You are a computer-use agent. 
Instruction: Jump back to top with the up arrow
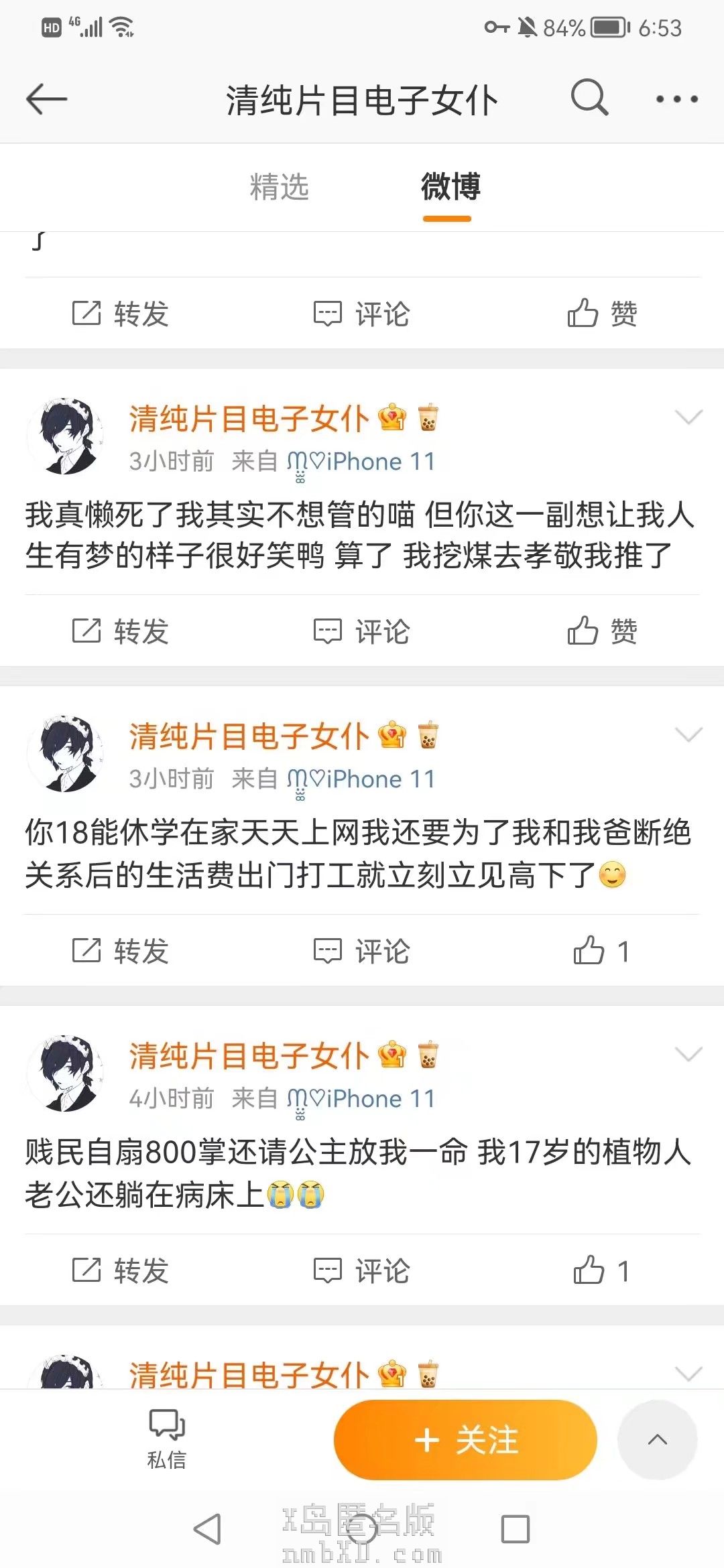point(657,1439)
